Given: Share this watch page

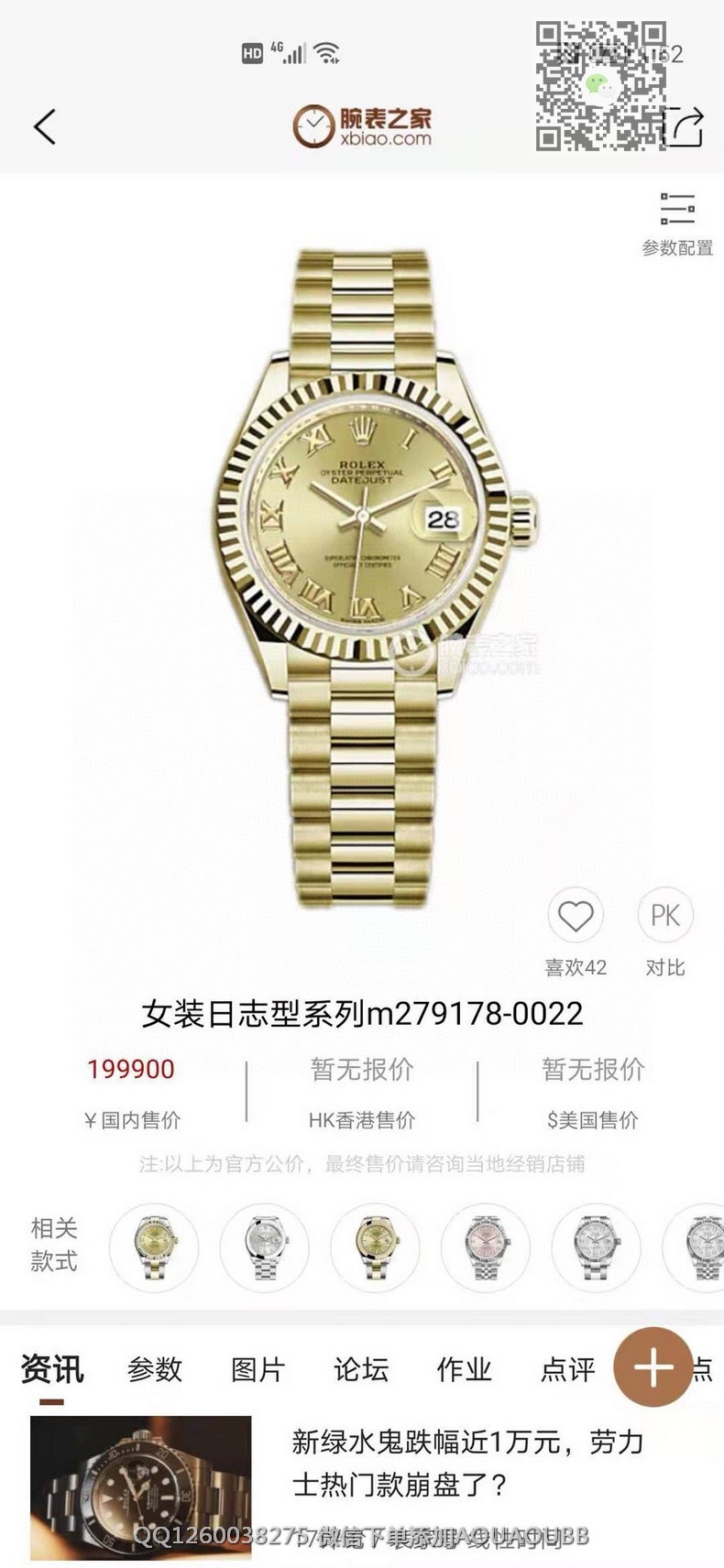Looking at the screenshot, I should (684, 126).
